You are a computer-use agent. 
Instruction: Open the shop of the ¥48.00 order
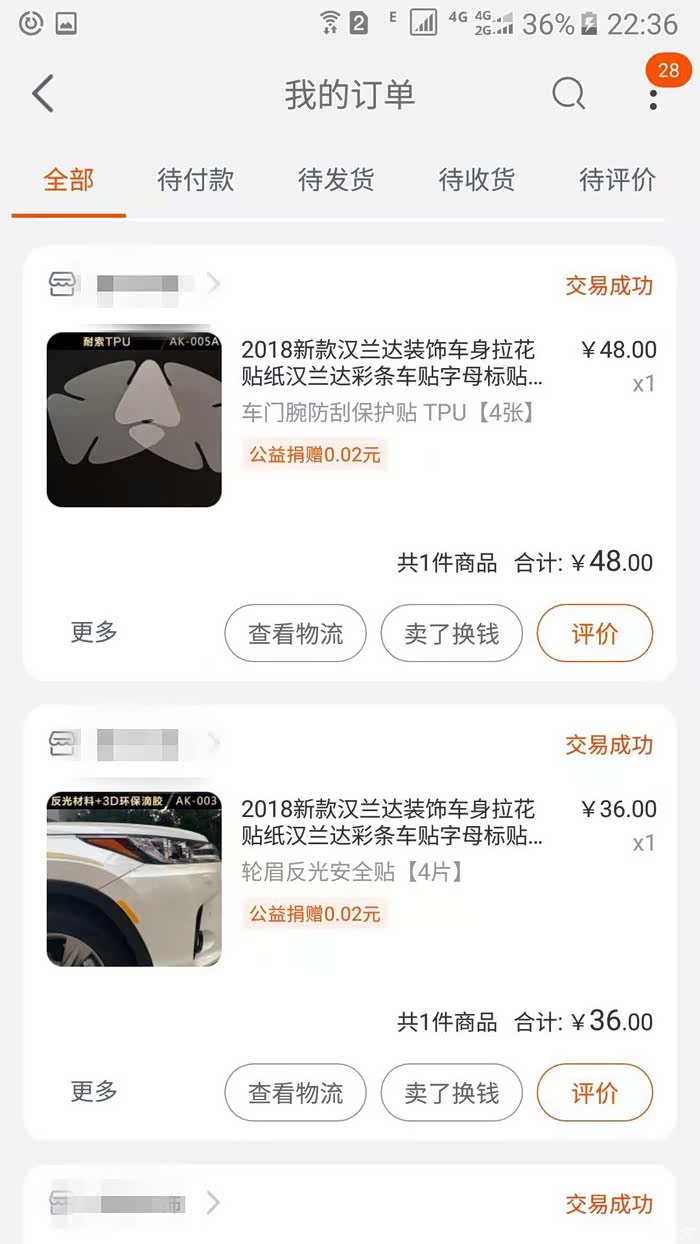pos(135,285)
